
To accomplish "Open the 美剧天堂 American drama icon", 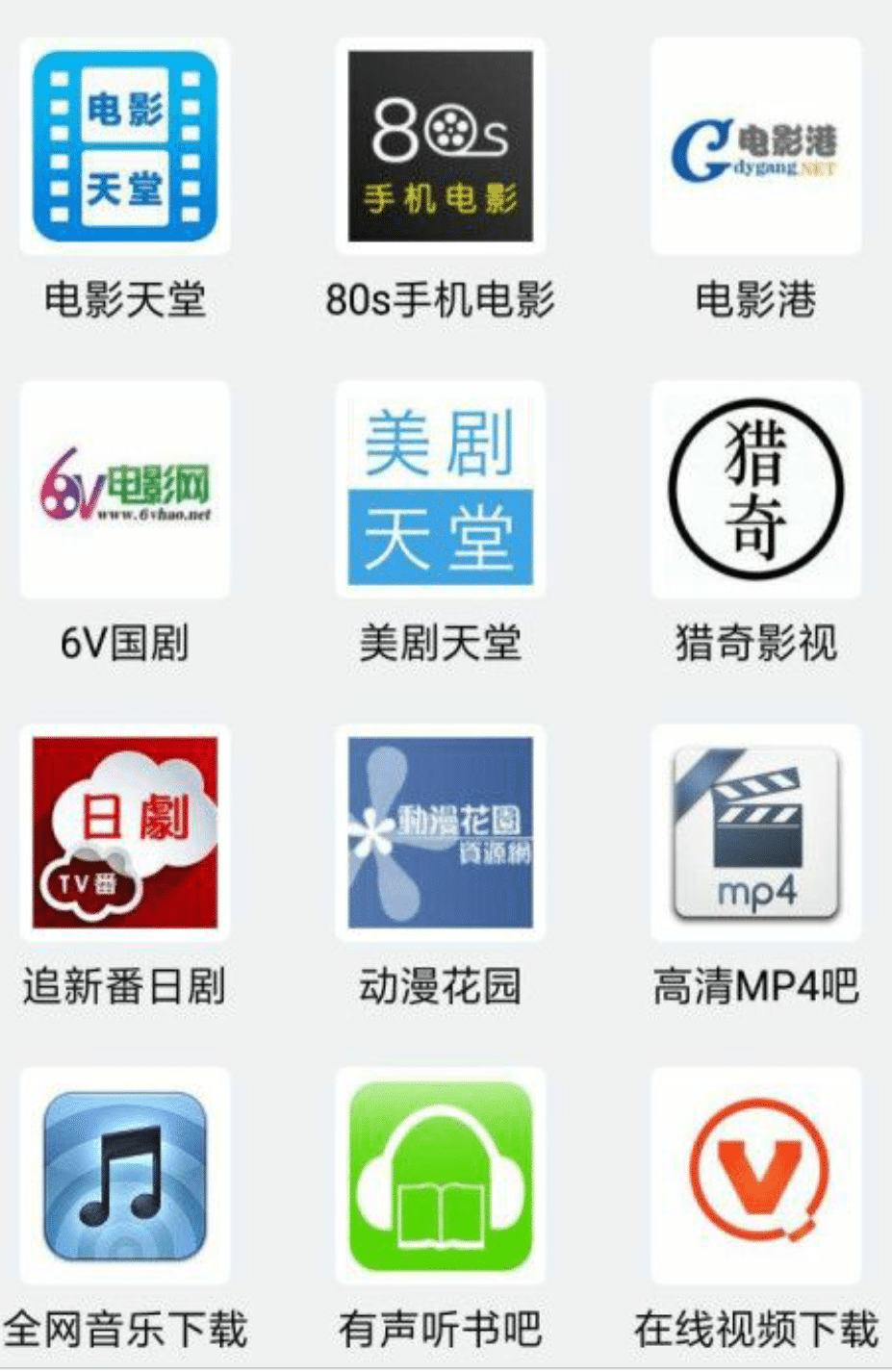I will point(440,489).
